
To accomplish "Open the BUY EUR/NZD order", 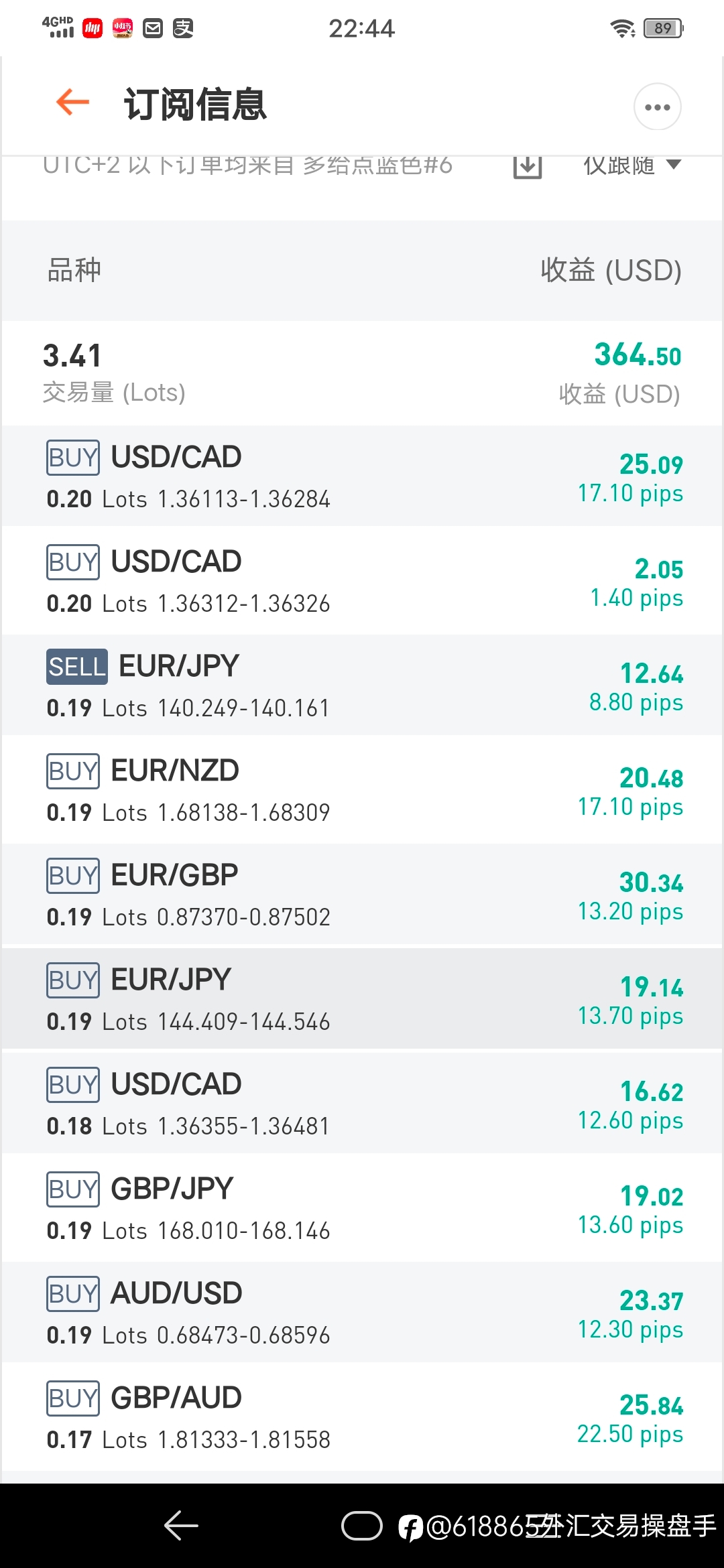I will tap(362, 790).
